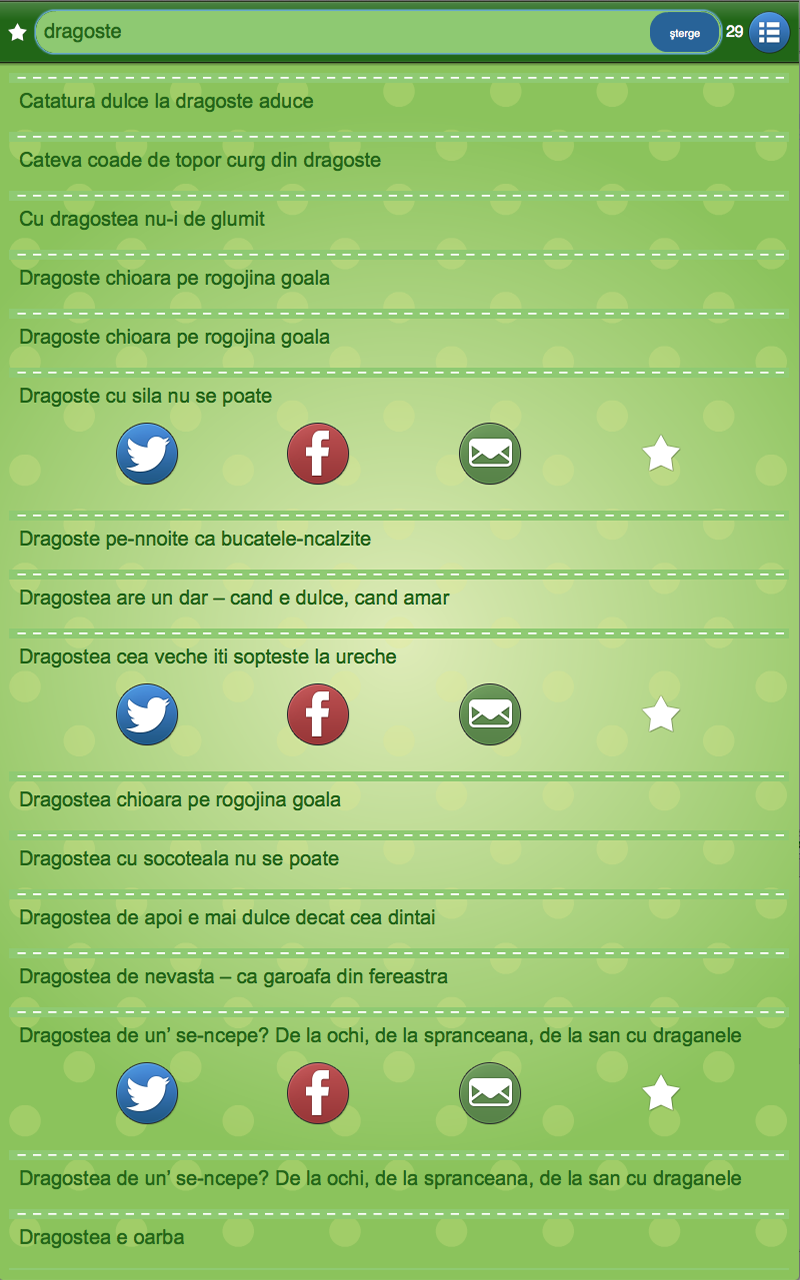Toggle favorite star for "Dragoste cu sila nu se poate"
The height and width of the screenshot is (1280, 800).
(x=661, y=453)
